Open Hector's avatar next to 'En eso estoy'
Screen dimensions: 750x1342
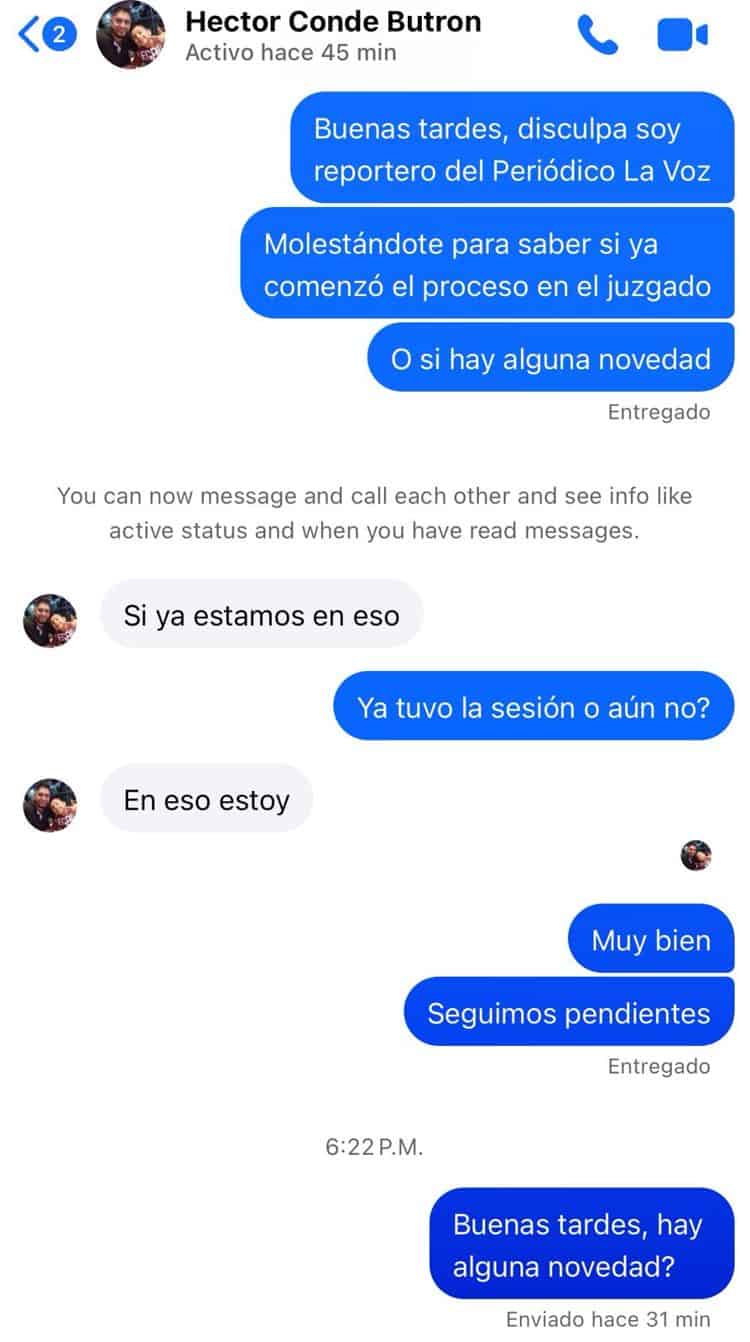pos(50,805)
